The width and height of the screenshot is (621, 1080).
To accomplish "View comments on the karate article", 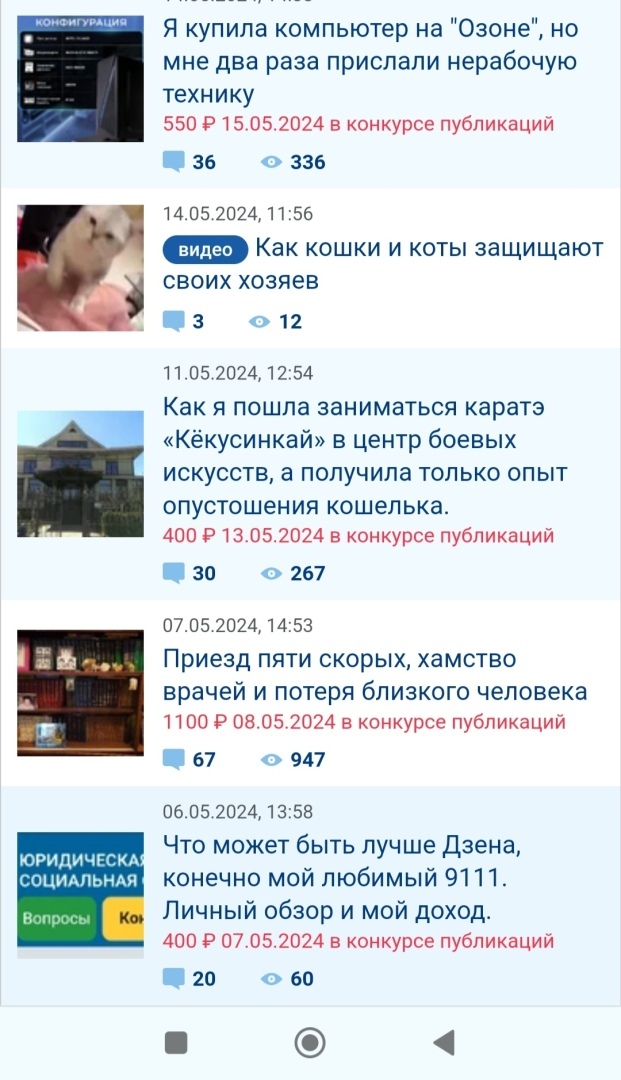I will pyautogui.click(x=190, y=573).
